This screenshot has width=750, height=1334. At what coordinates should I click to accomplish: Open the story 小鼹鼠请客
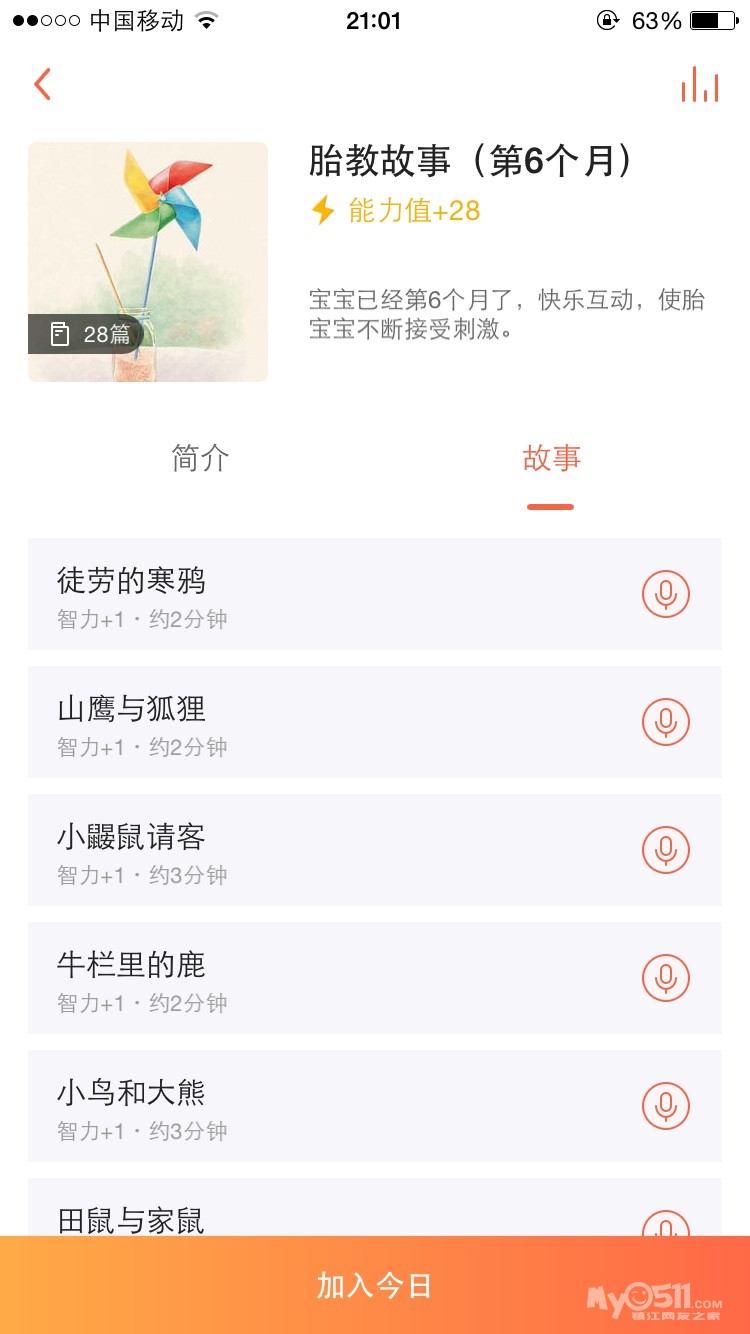[300, 850]
